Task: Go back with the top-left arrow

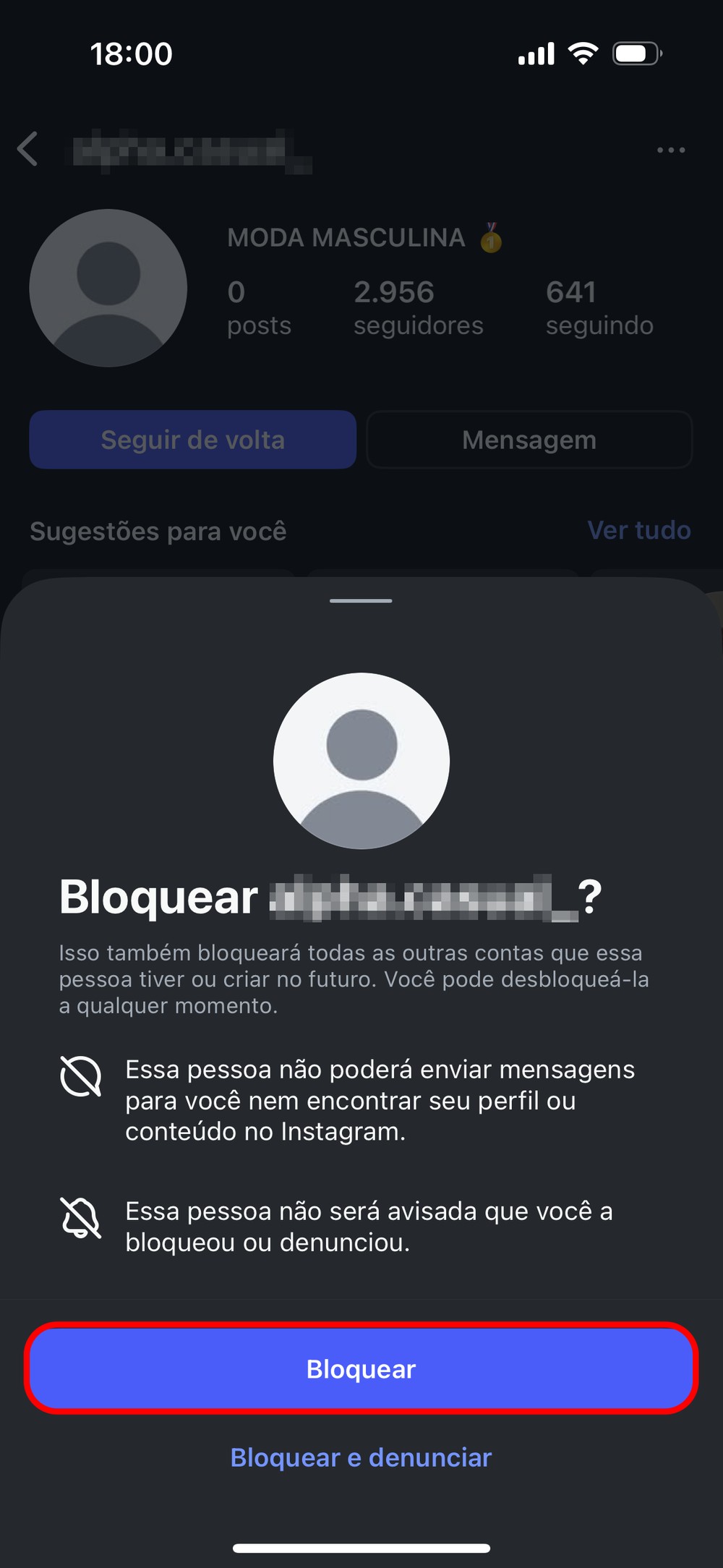Action: coord(27,149)
